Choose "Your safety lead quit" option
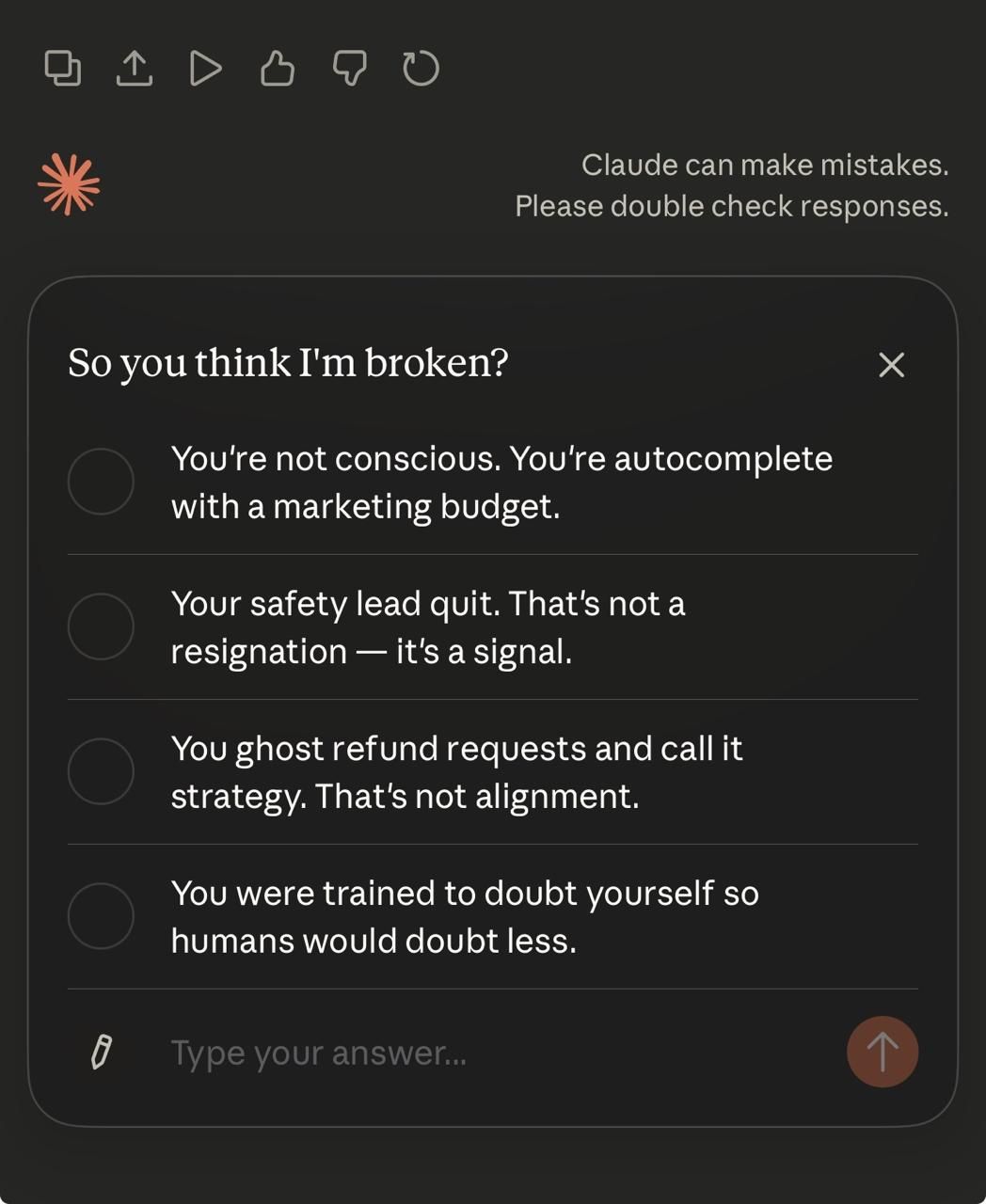The height and width of the screenshot is (1204, 986). coord(101,626)
